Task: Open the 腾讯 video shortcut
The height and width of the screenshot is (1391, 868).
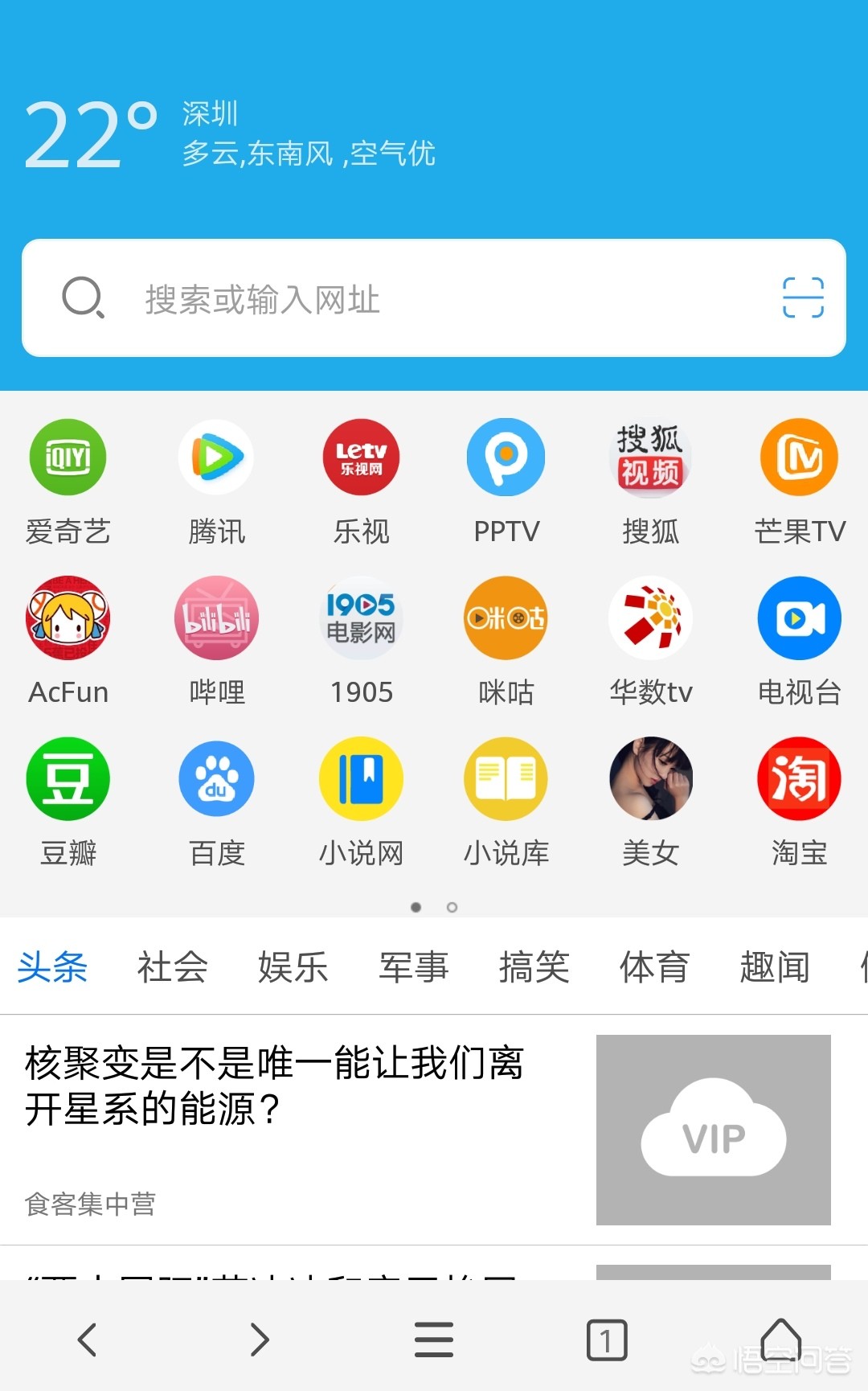Action: point(216,458)
